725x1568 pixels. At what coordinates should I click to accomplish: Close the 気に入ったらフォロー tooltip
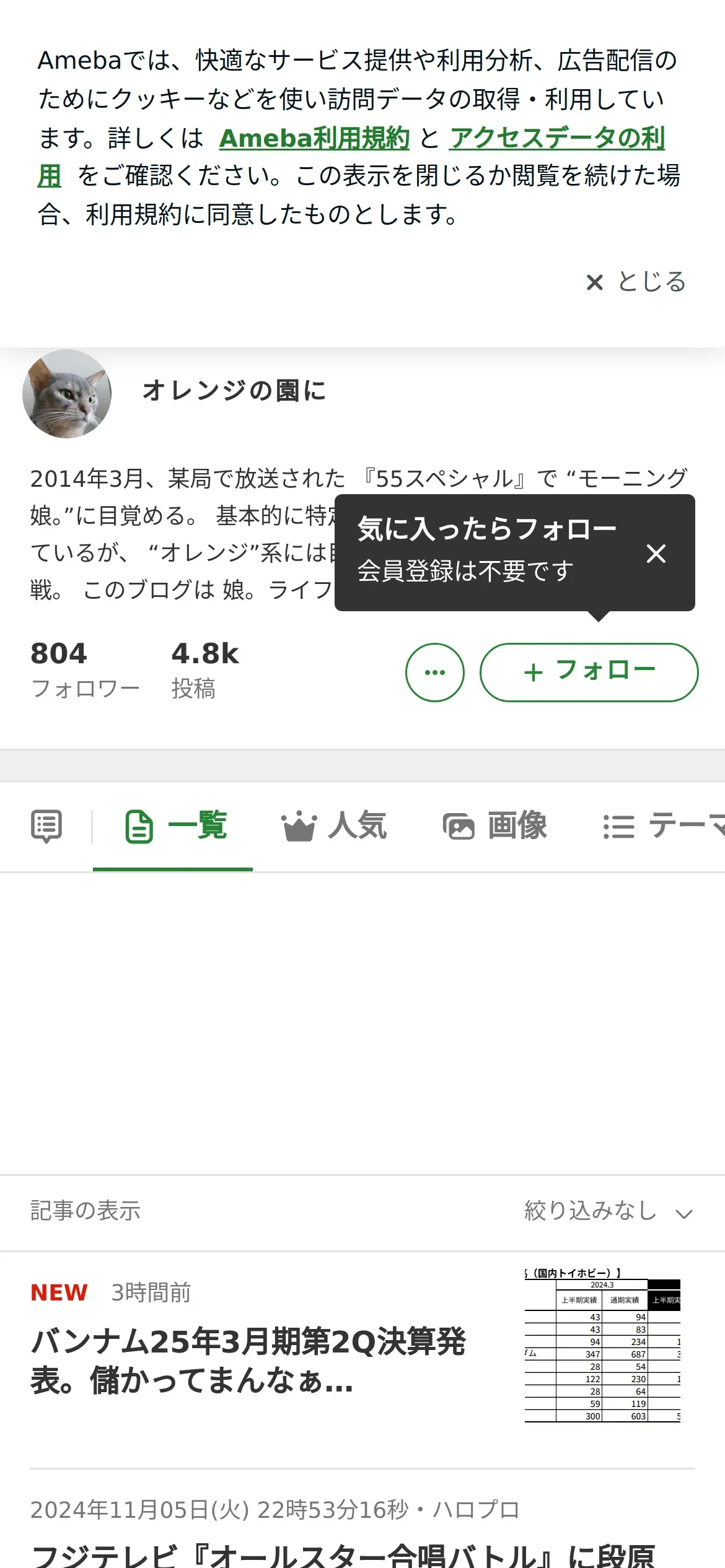click(656, 553)
